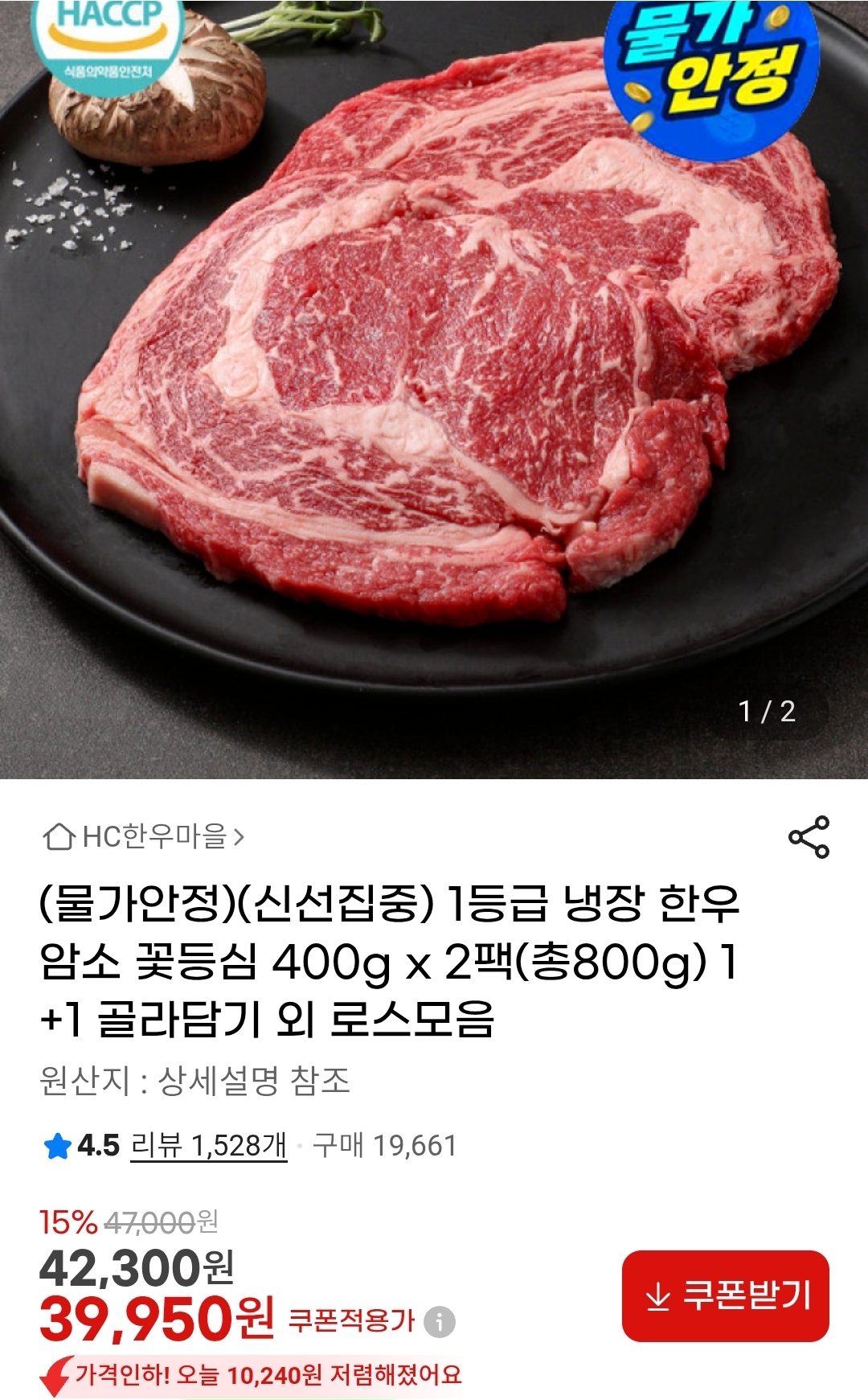
Task: Tap the 쿠폰받기 coupon button
Action: (x=725, y=1295)
